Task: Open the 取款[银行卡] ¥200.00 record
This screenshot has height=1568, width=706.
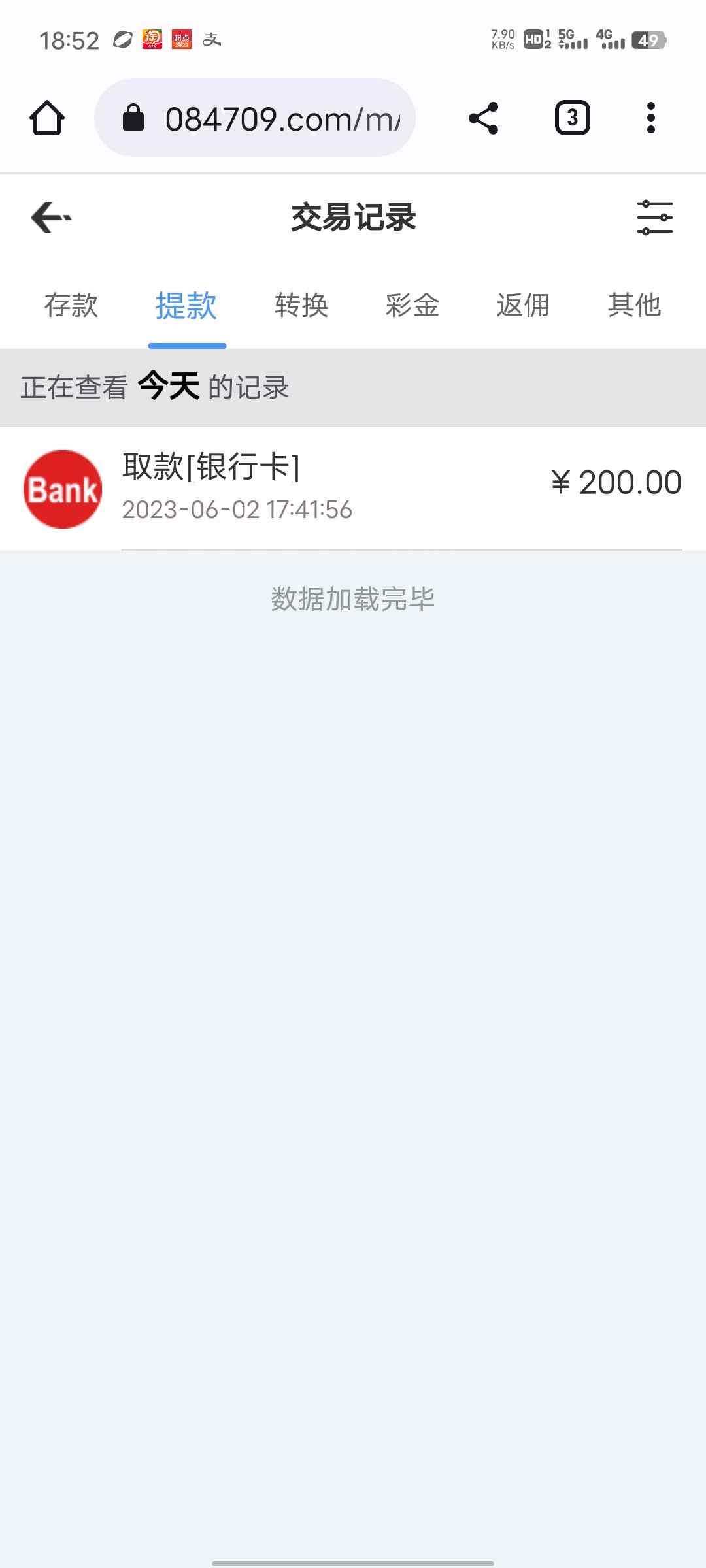Action: coord(353,489)
